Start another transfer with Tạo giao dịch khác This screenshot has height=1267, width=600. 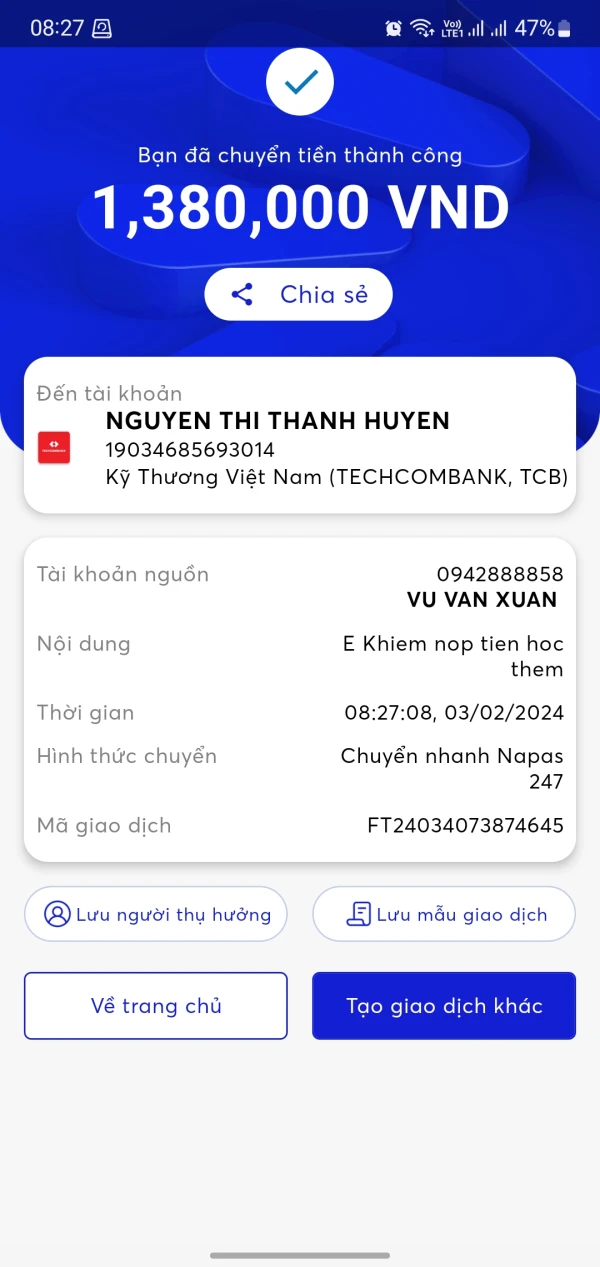[x=444, y=1006]
